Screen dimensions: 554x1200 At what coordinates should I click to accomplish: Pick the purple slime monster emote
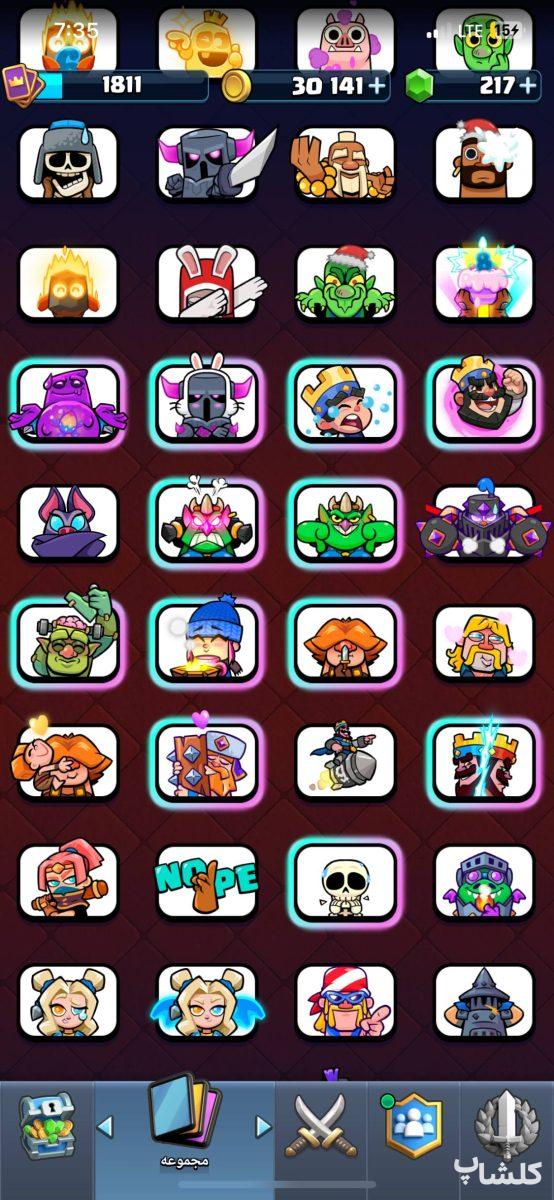click(68, 403)
